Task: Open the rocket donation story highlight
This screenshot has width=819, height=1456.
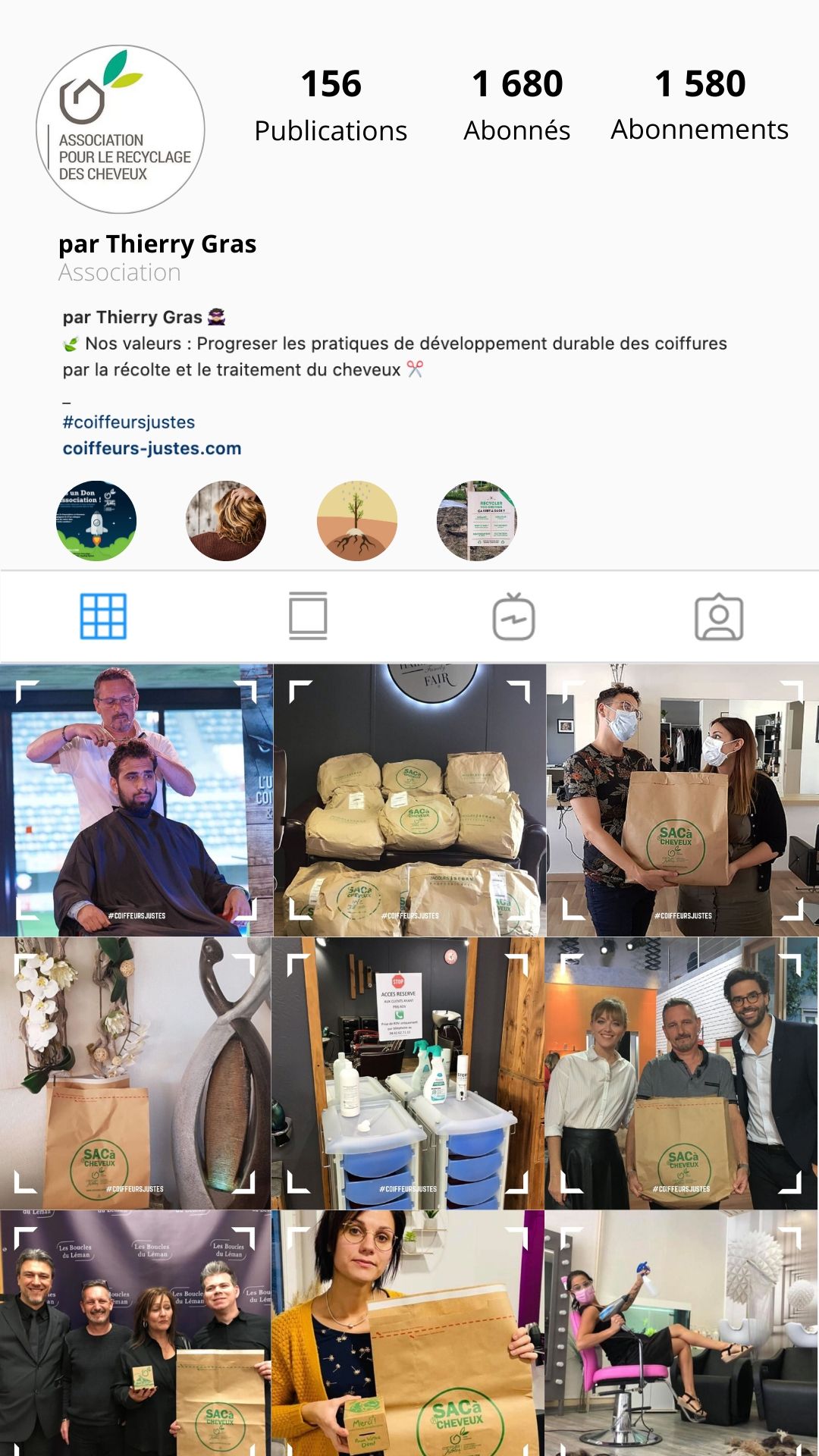Action: click(x=96, y=521)
